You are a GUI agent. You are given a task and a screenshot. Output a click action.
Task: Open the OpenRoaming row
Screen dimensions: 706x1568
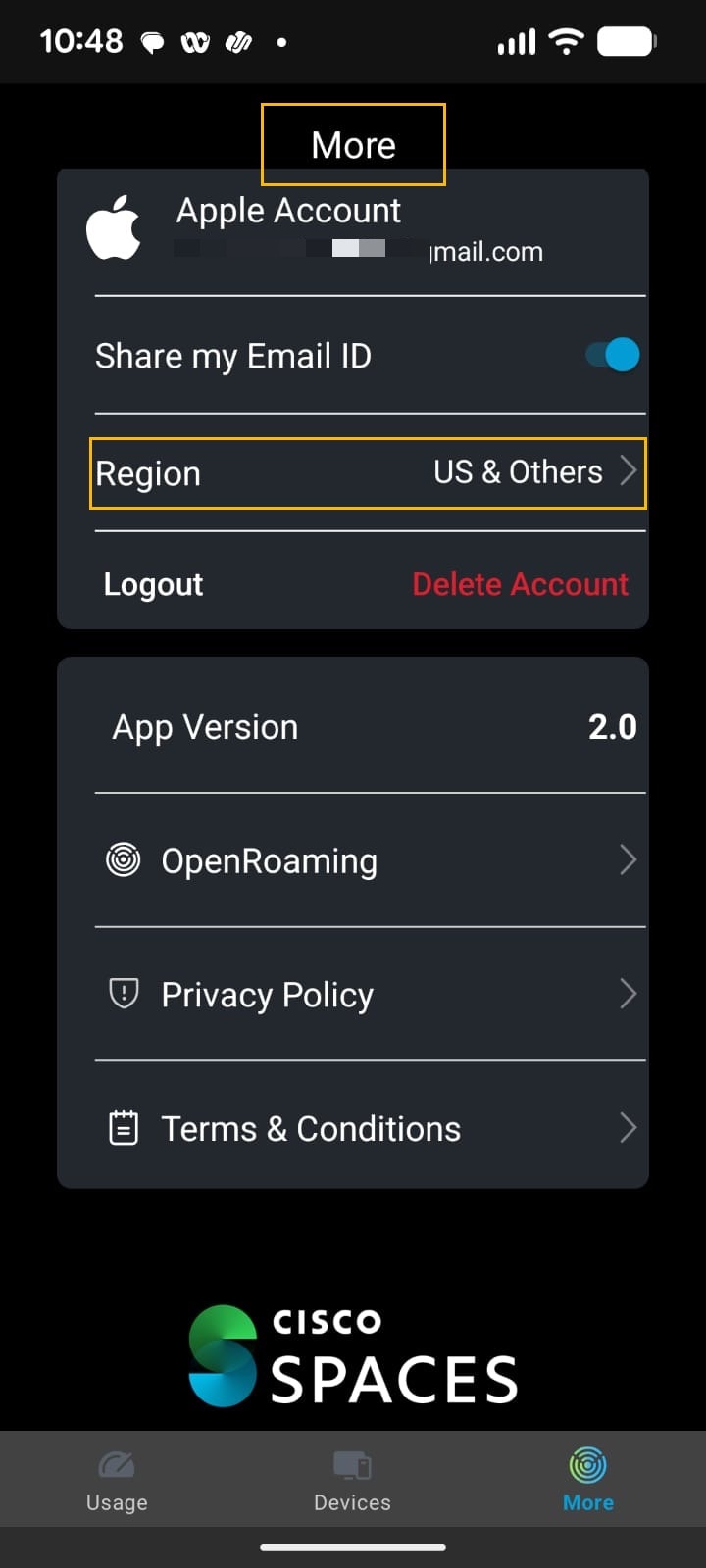370,860
